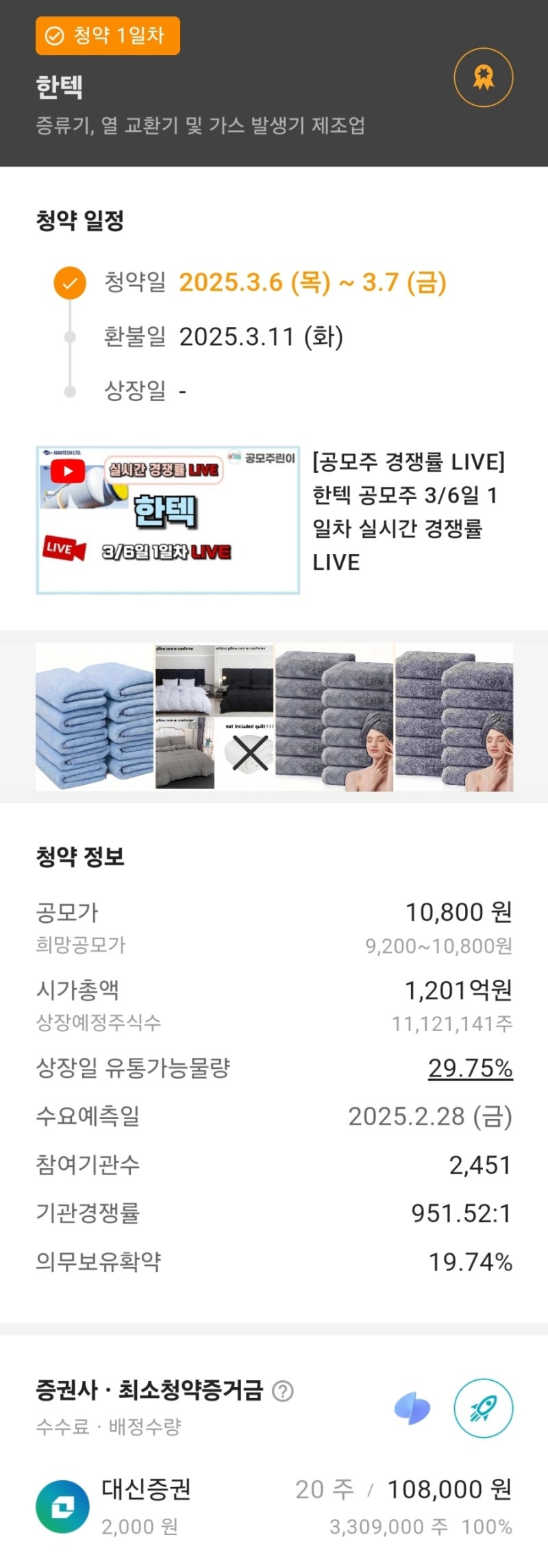The width and height of the screenshot is (548, 1568).
Task: Tap the rocket icon button
Action: coord(483,1408)
